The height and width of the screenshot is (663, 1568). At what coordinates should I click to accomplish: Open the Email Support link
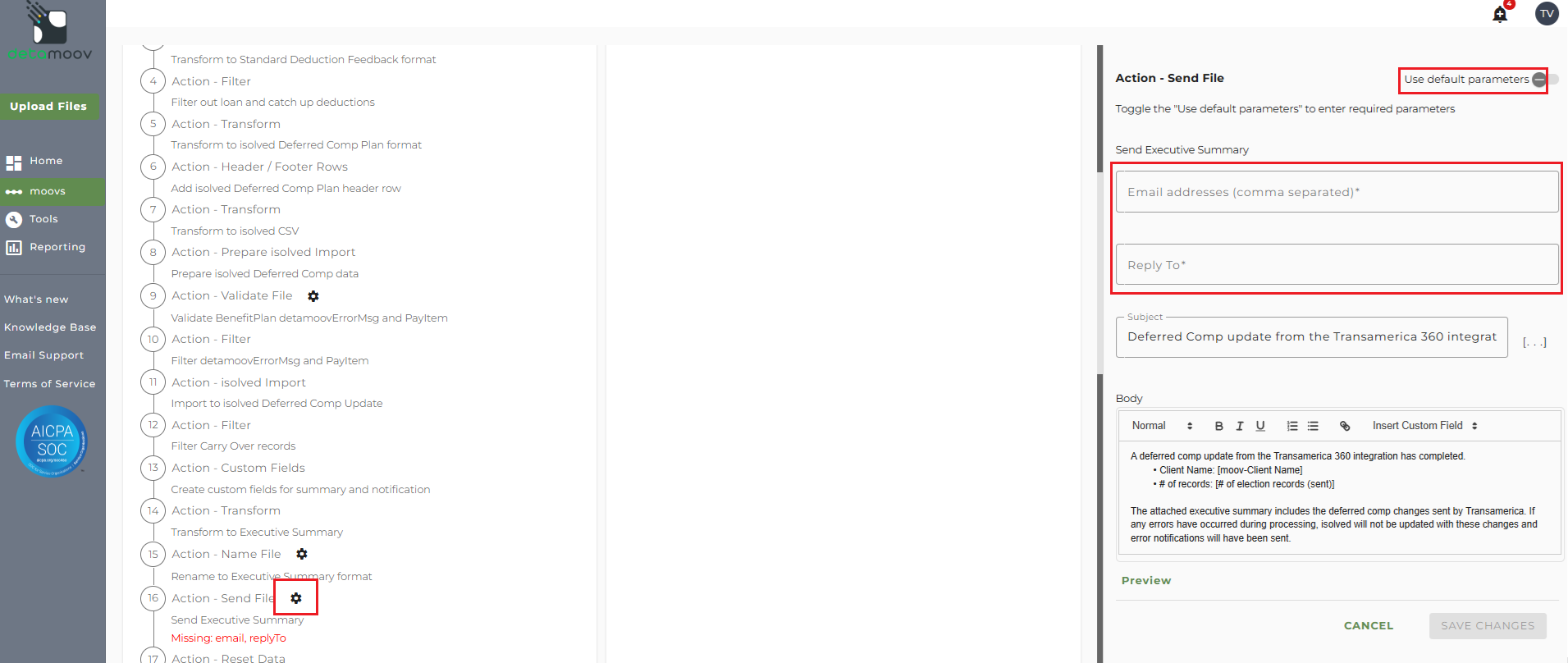(43, 355)
